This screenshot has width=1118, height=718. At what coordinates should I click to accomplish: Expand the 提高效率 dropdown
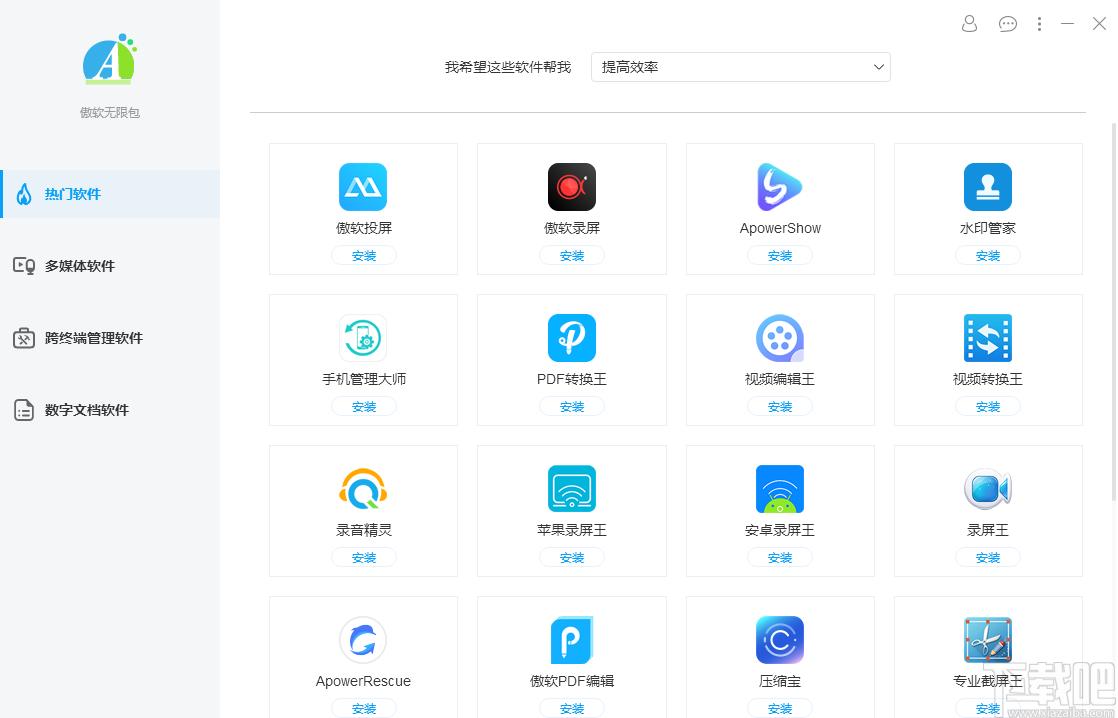741,67
